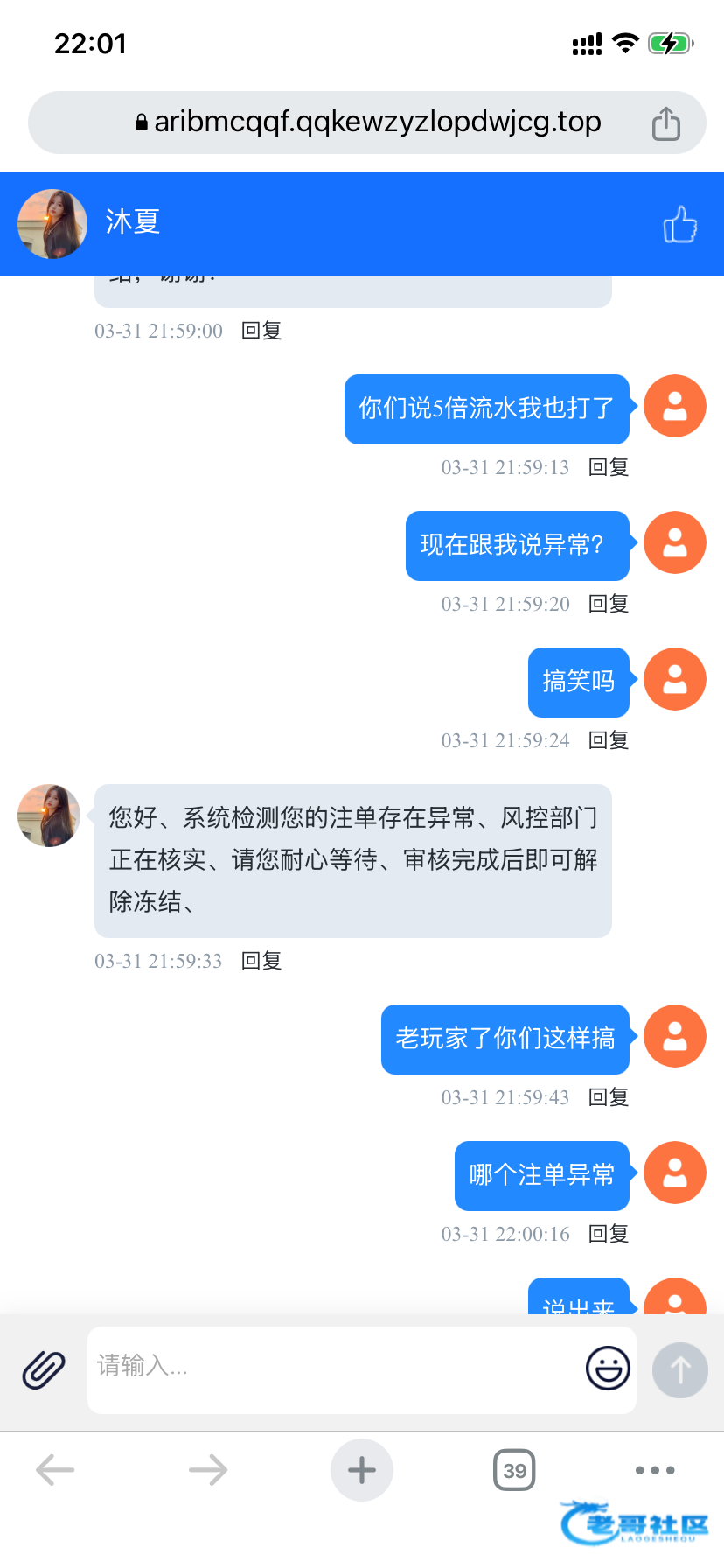Viewport: 724px width, 1568px height.
Task: Reply to the 现在跟我说异常? message
Action: click(609, 604)
